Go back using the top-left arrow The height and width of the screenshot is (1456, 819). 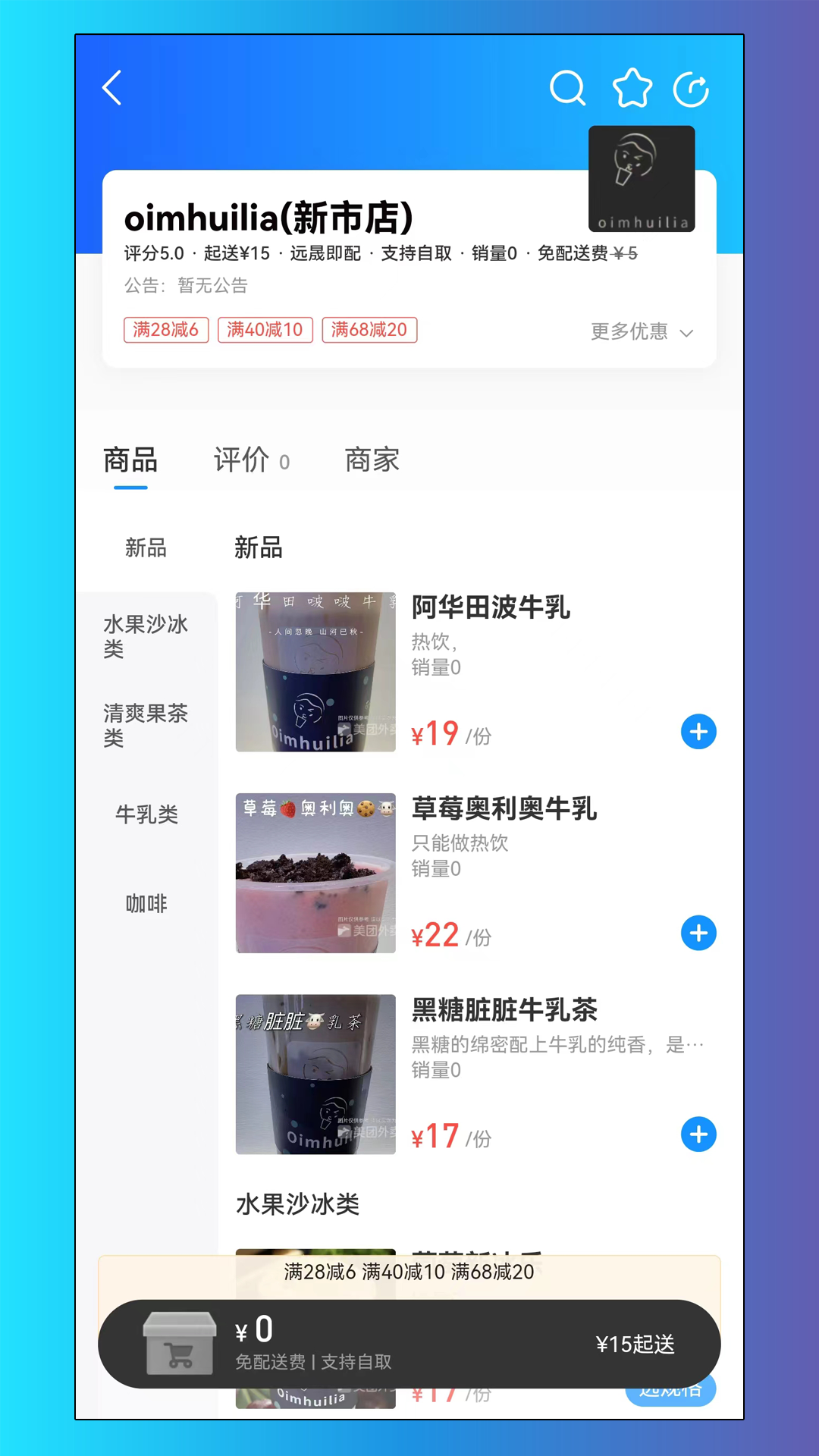pos(112,88)
